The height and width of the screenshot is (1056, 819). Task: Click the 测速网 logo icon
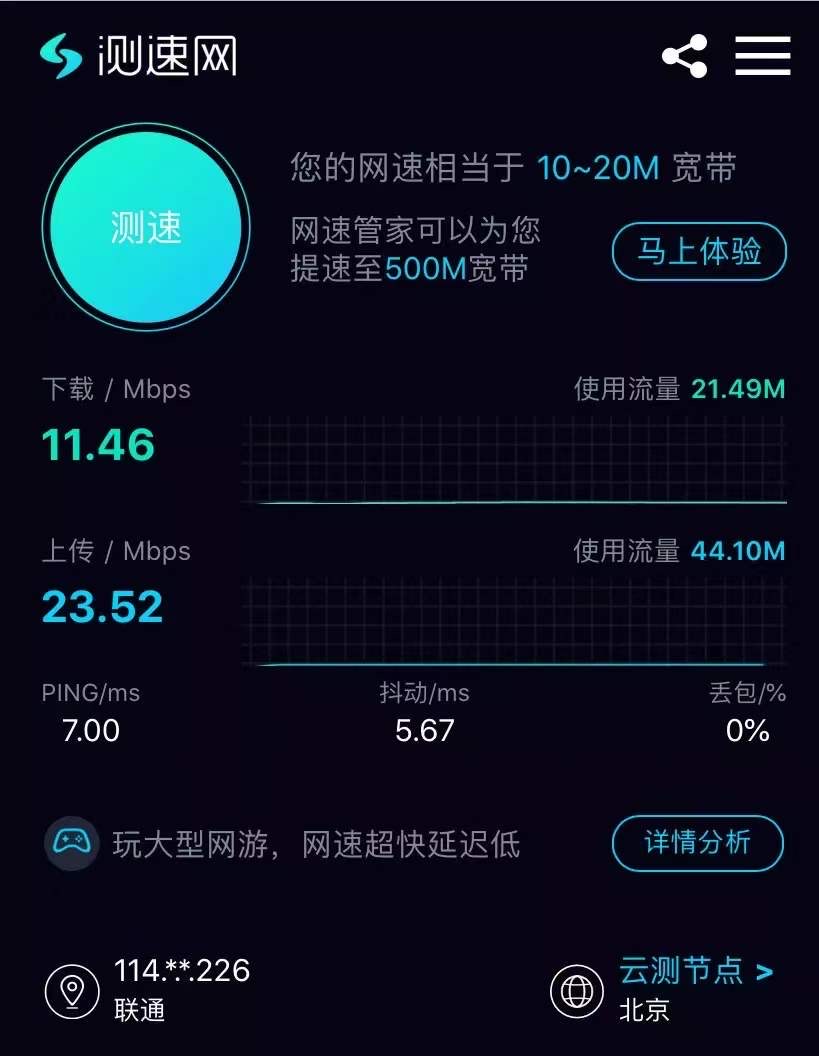click(60, 56)
